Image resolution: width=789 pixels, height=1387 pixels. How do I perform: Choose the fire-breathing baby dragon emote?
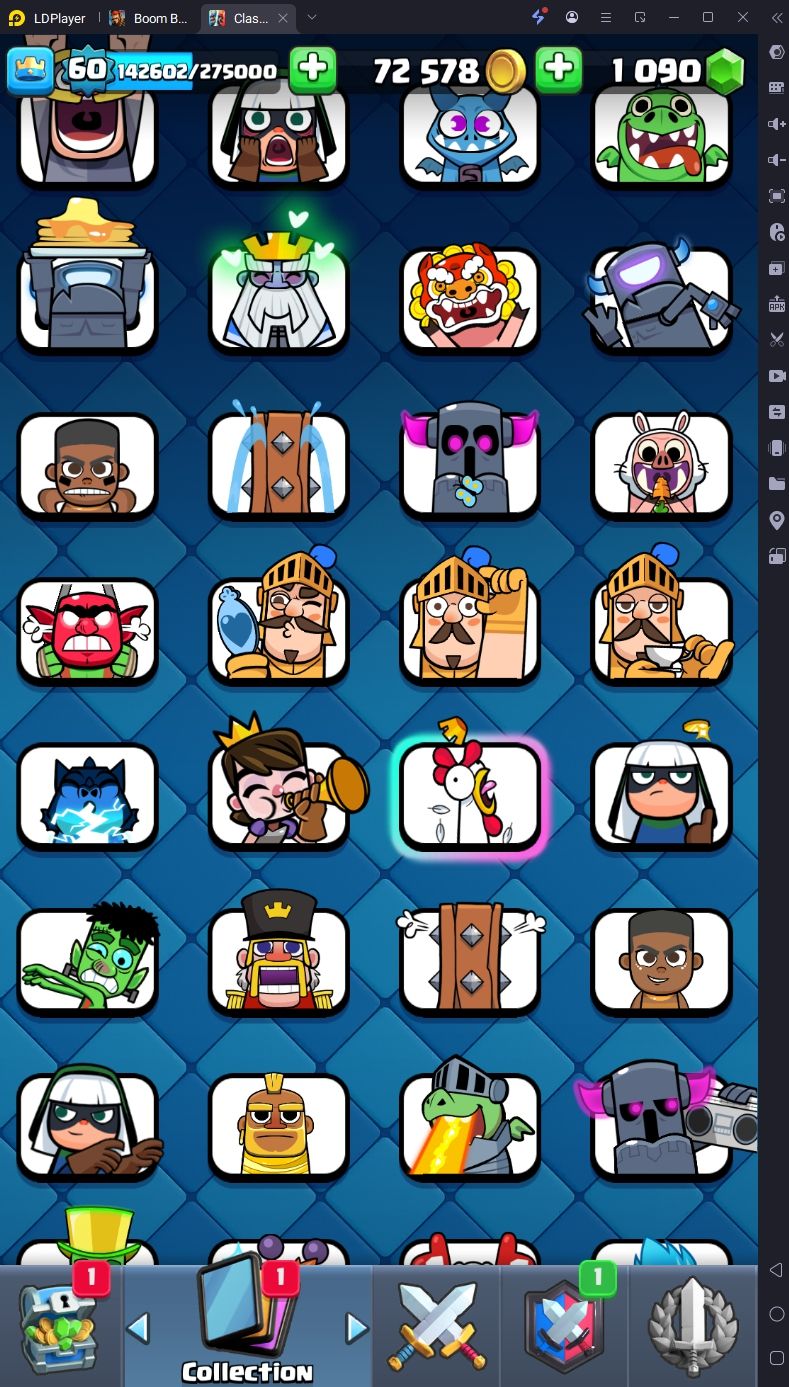click(x=470, y=1122)
